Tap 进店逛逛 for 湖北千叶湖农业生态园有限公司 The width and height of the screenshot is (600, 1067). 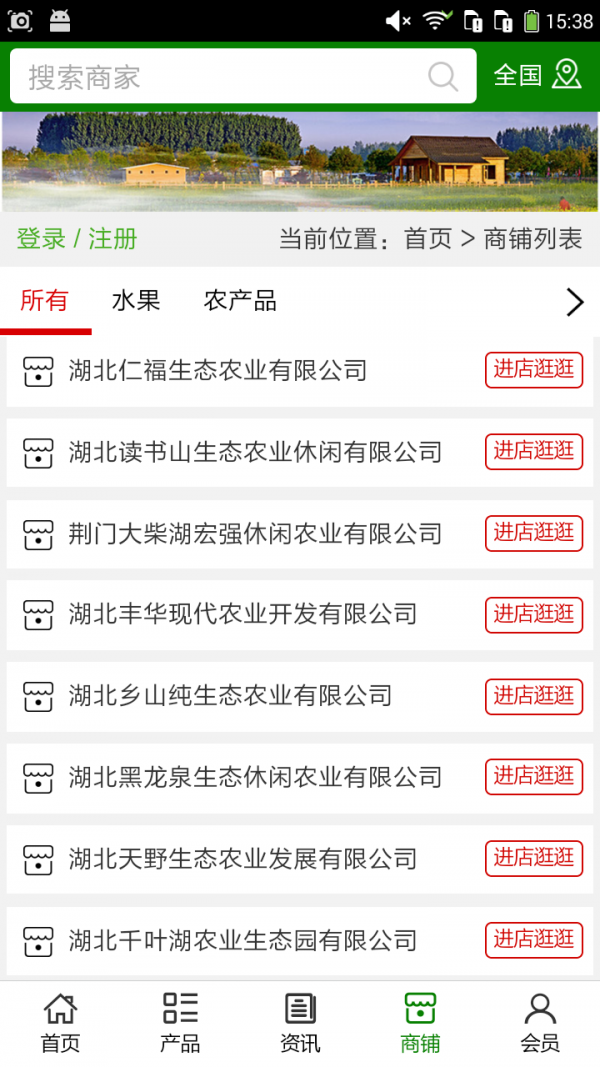534,940
